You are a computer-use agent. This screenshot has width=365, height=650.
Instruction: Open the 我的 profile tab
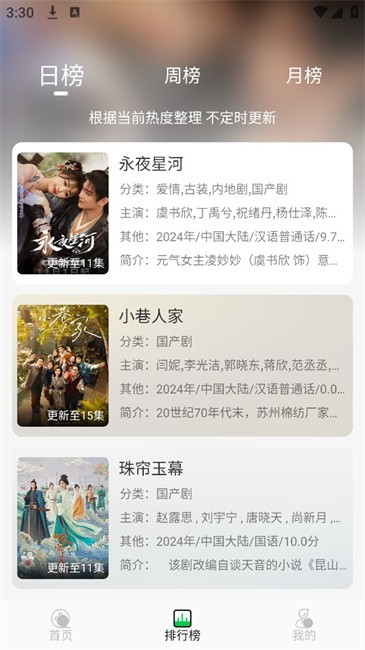pos(304,625)
